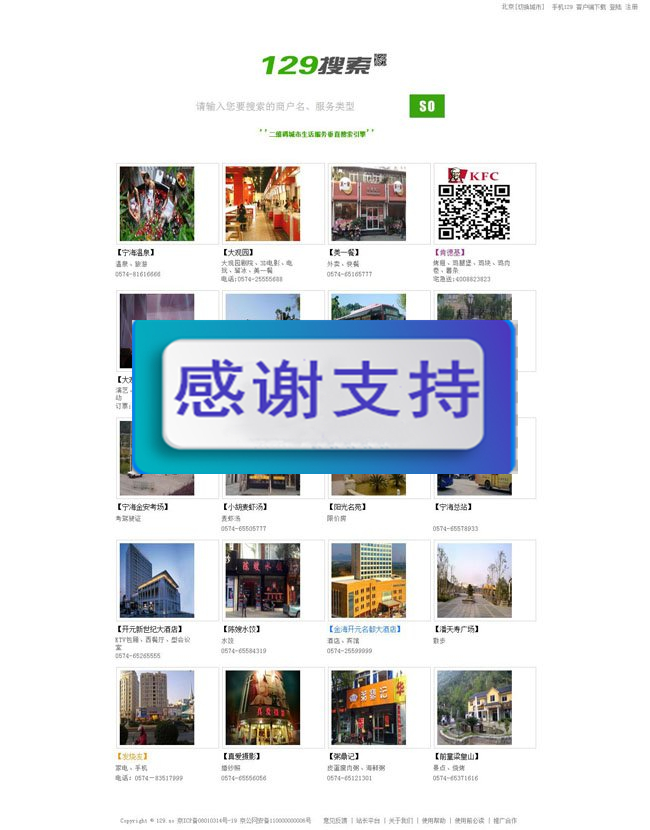Image resolution: width=650 pixels, height=830 pixels.
Task: Tap the green SO search button
Action: tap(427, 106)
